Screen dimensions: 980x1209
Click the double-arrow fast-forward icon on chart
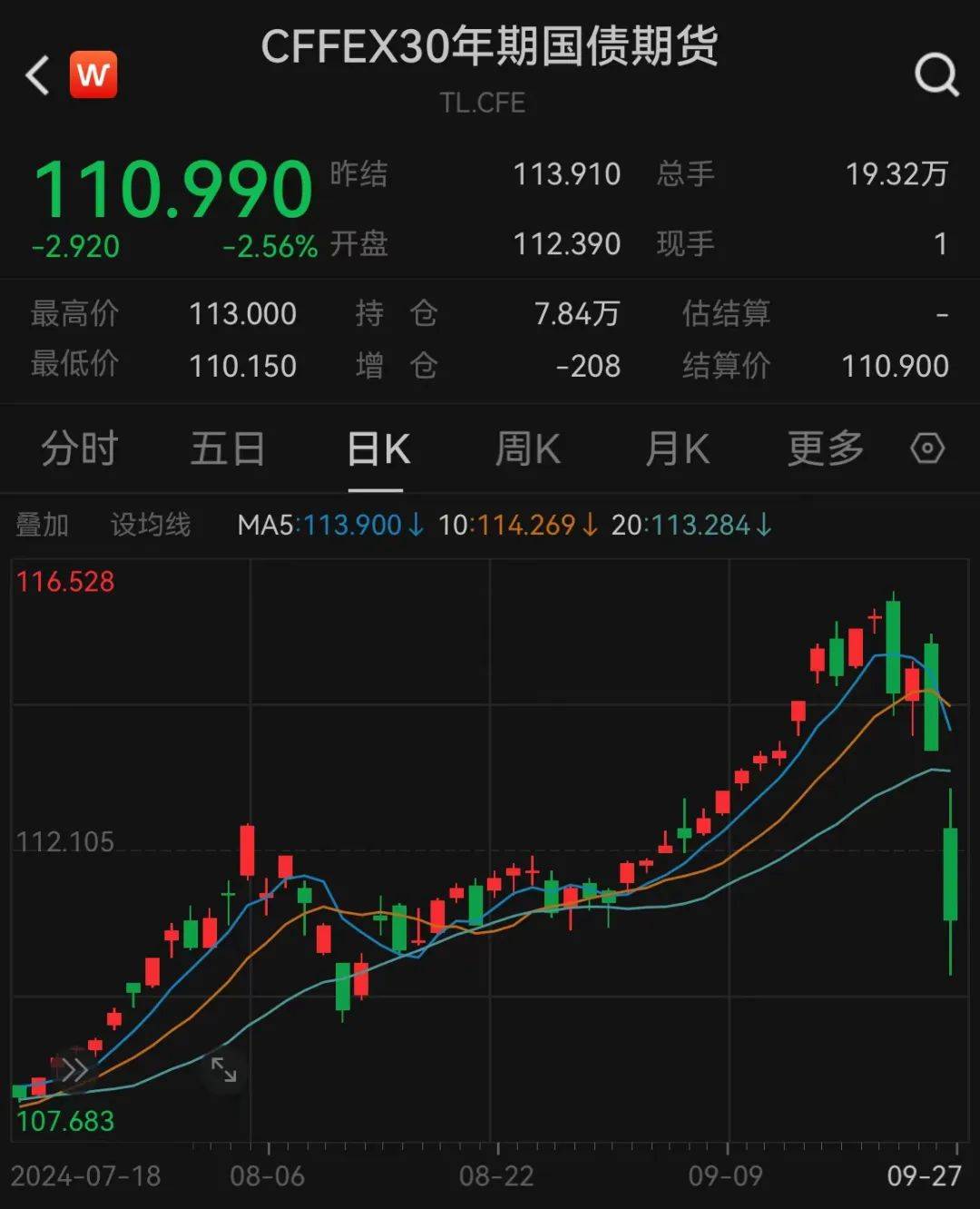(x=74, y=1068)
